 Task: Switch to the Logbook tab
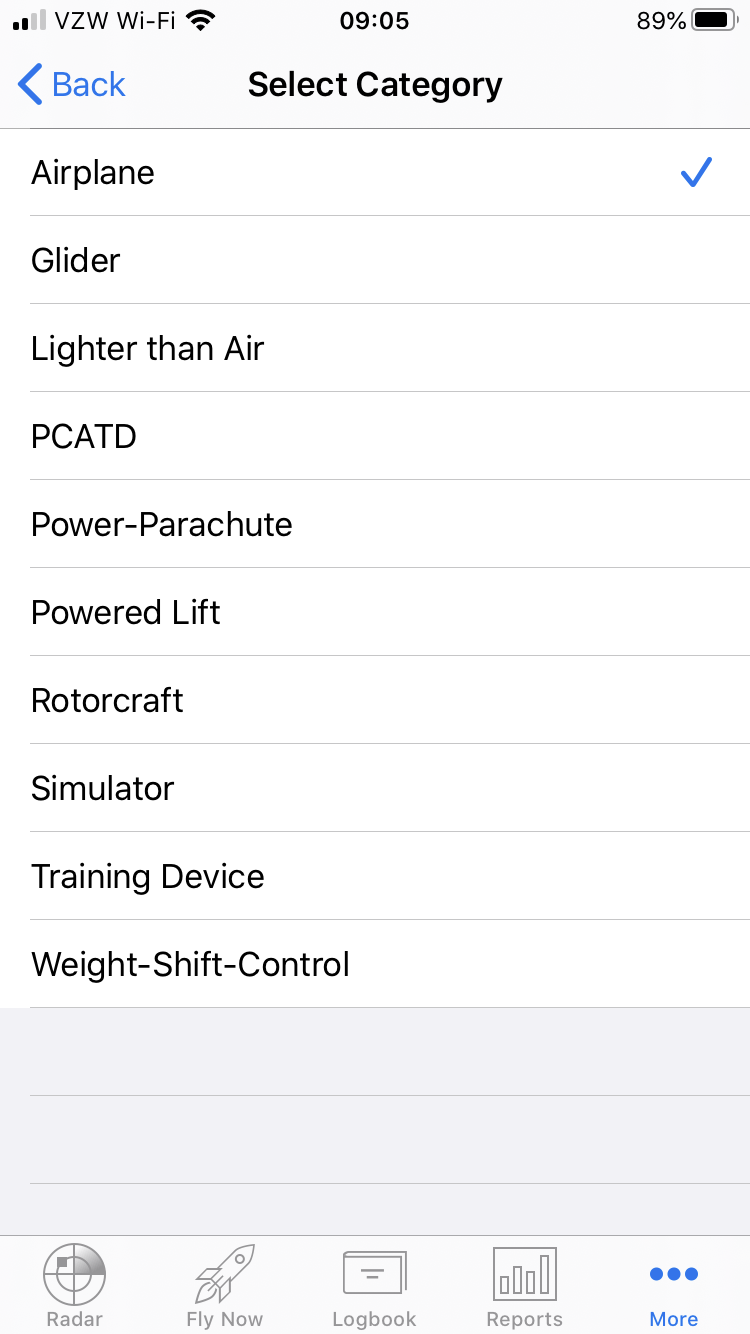coord(375,1286)
